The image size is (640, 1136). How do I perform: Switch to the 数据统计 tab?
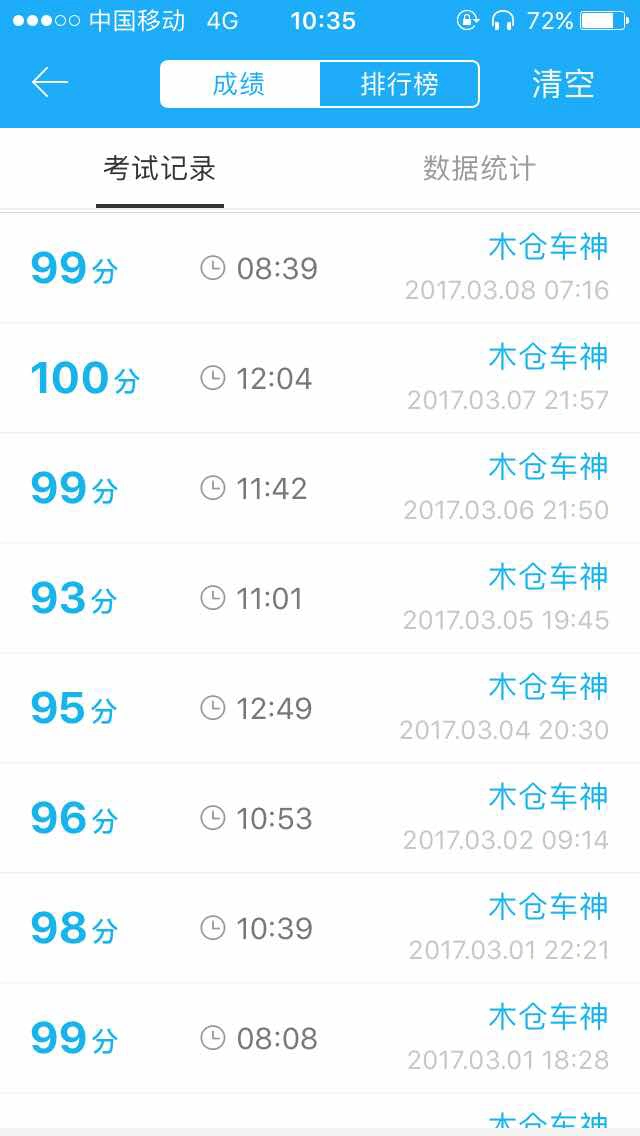click(479, 169)
